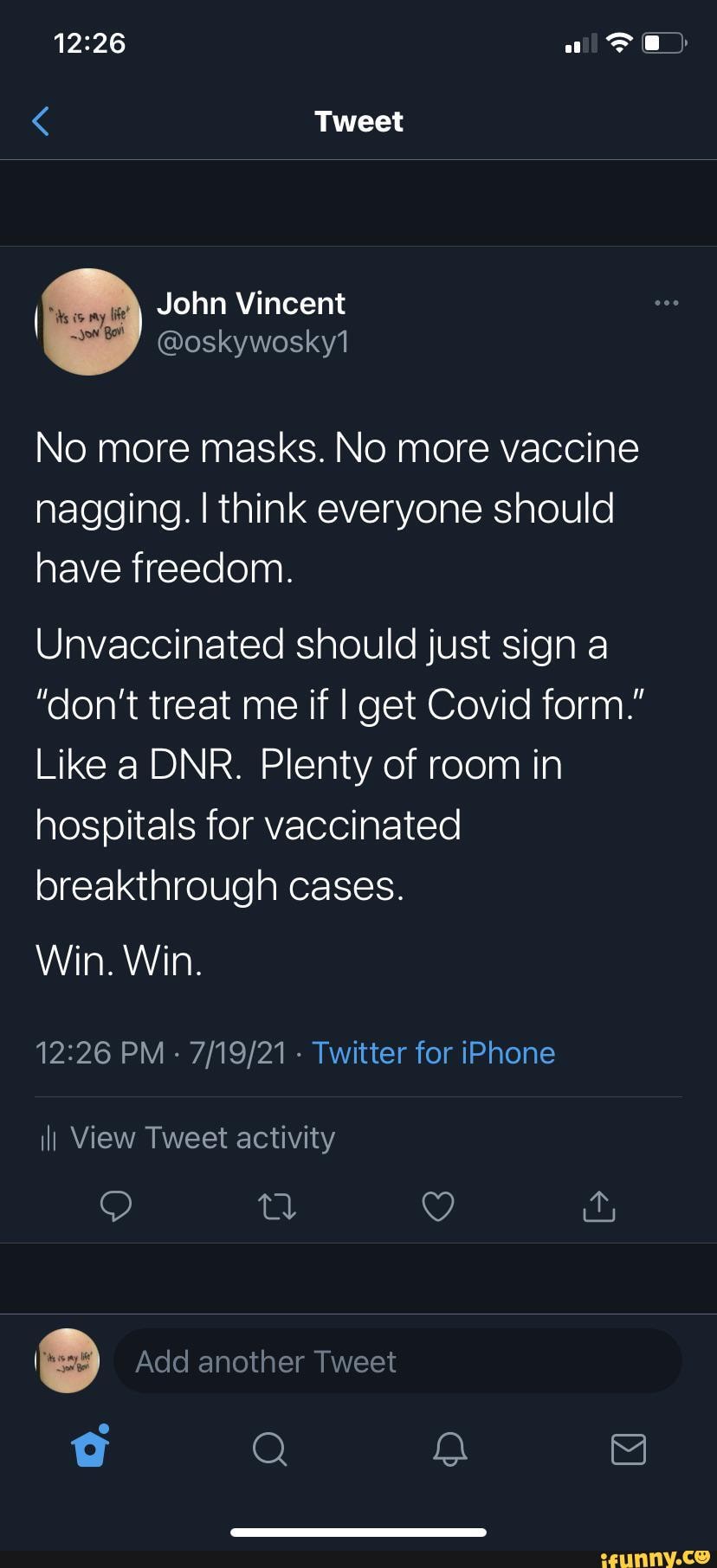This screenshot has width=717, height=1568.
Task: Retweet this tweet
Action: pyautogui.click(x=277, y=1205)
